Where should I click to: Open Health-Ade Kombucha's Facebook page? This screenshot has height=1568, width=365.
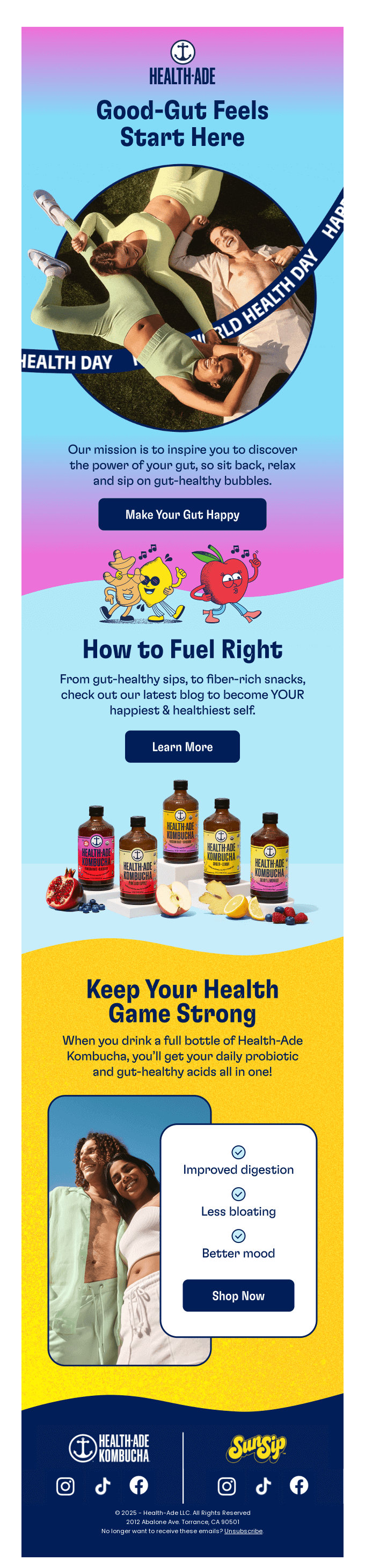[x=139, y=1485]
